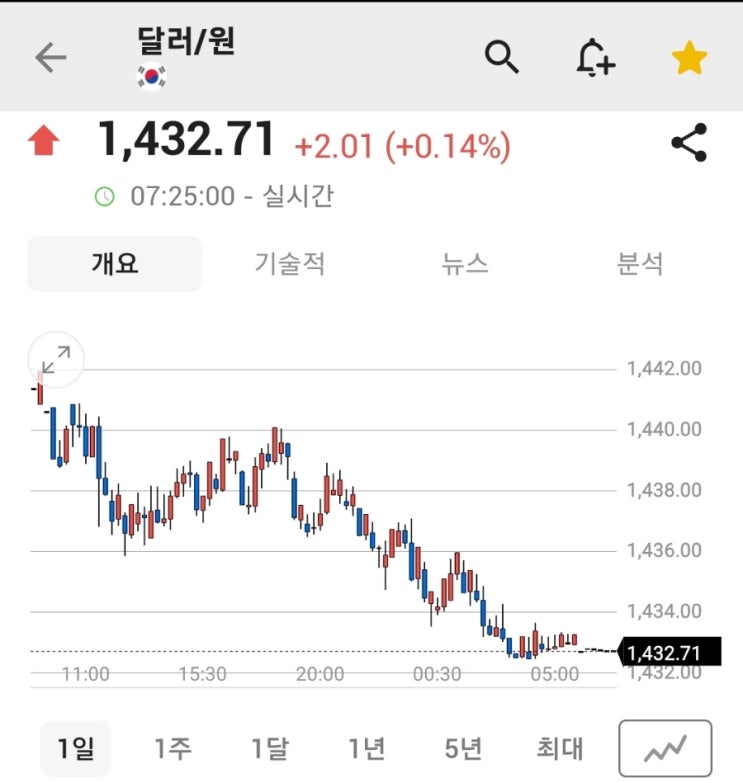The width and height of the screenshot is (743, 783).
Task: Open search with the magnifier icon
Action: 502,57
